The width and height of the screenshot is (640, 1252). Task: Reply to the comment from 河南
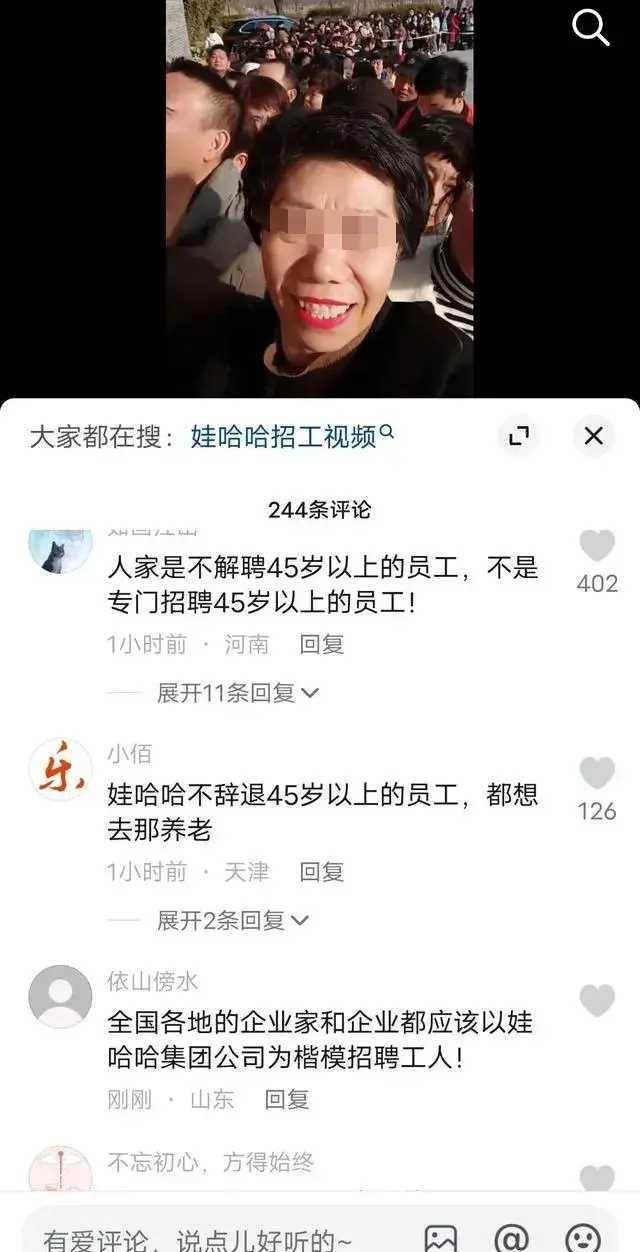pyautogui.click(x=321, y=645)
